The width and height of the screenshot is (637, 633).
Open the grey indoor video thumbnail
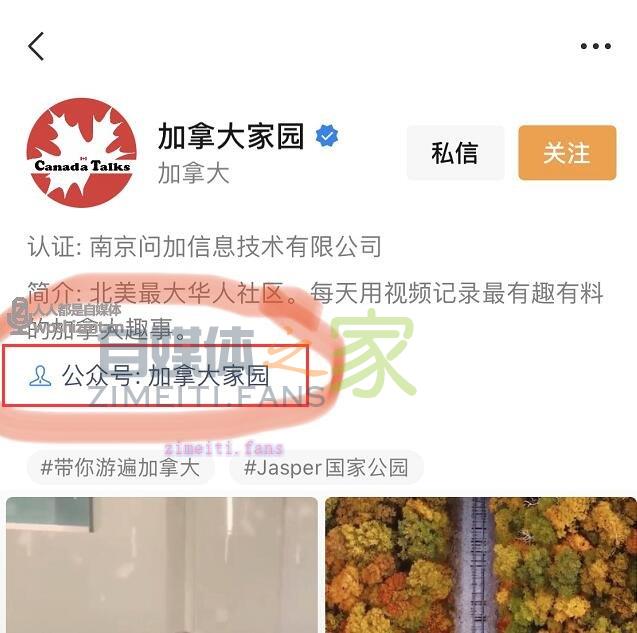(162, 565)
